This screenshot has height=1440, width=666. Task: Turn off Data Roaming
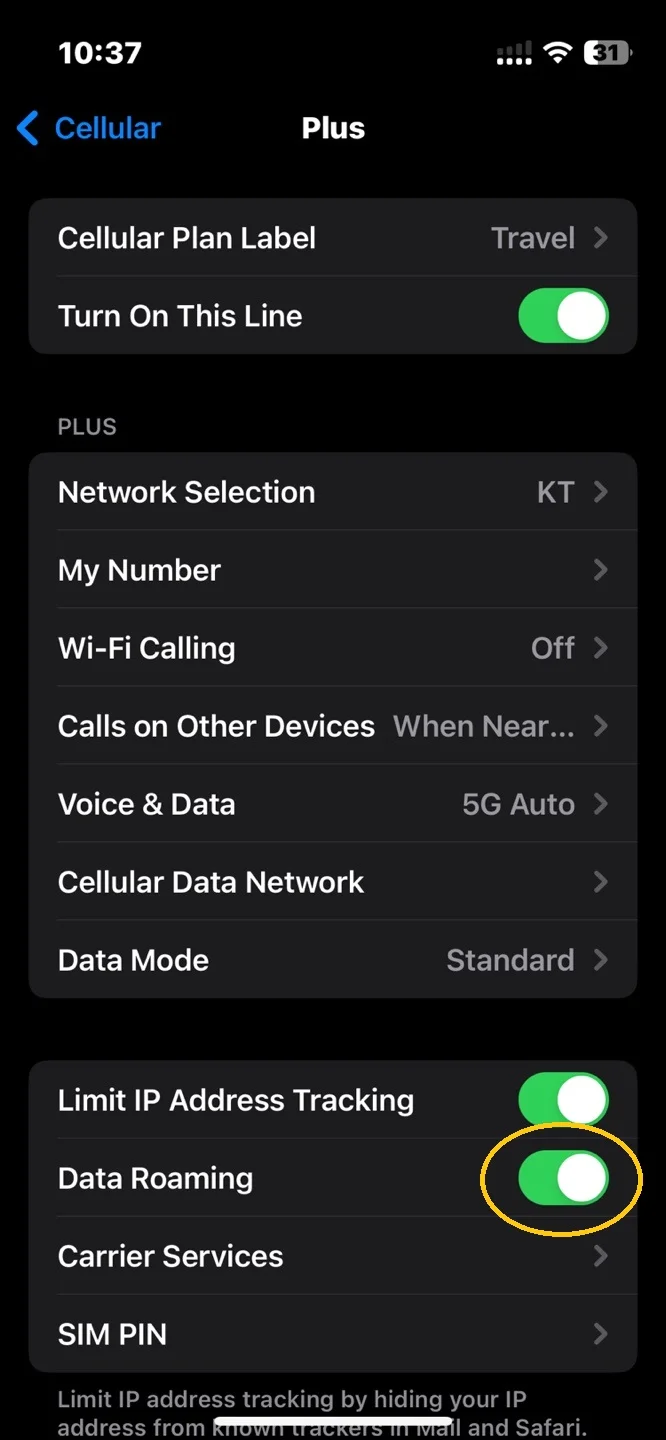(562, 1178)
